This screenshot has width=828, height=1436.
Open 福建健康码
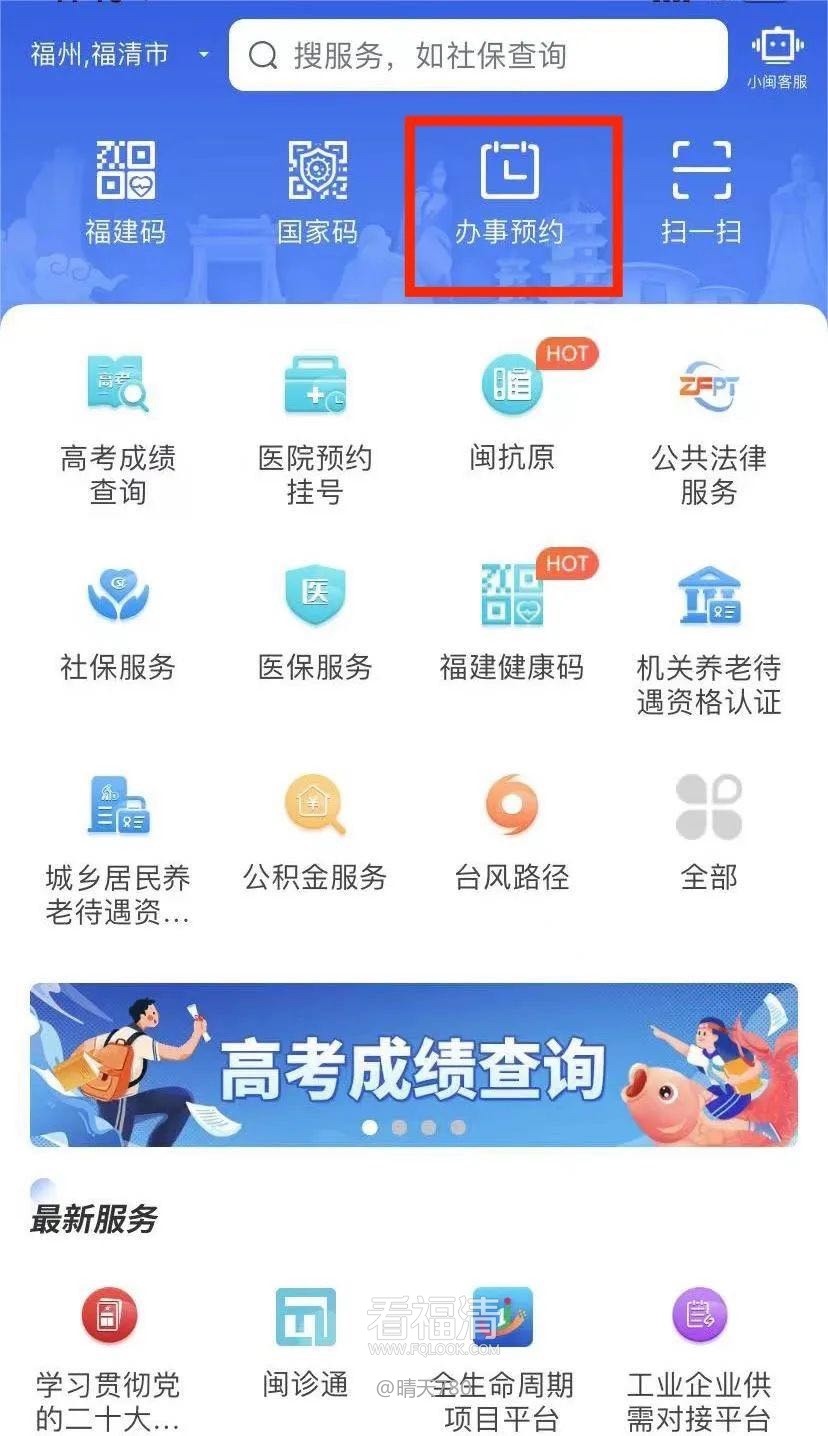[x=512, y=620]
